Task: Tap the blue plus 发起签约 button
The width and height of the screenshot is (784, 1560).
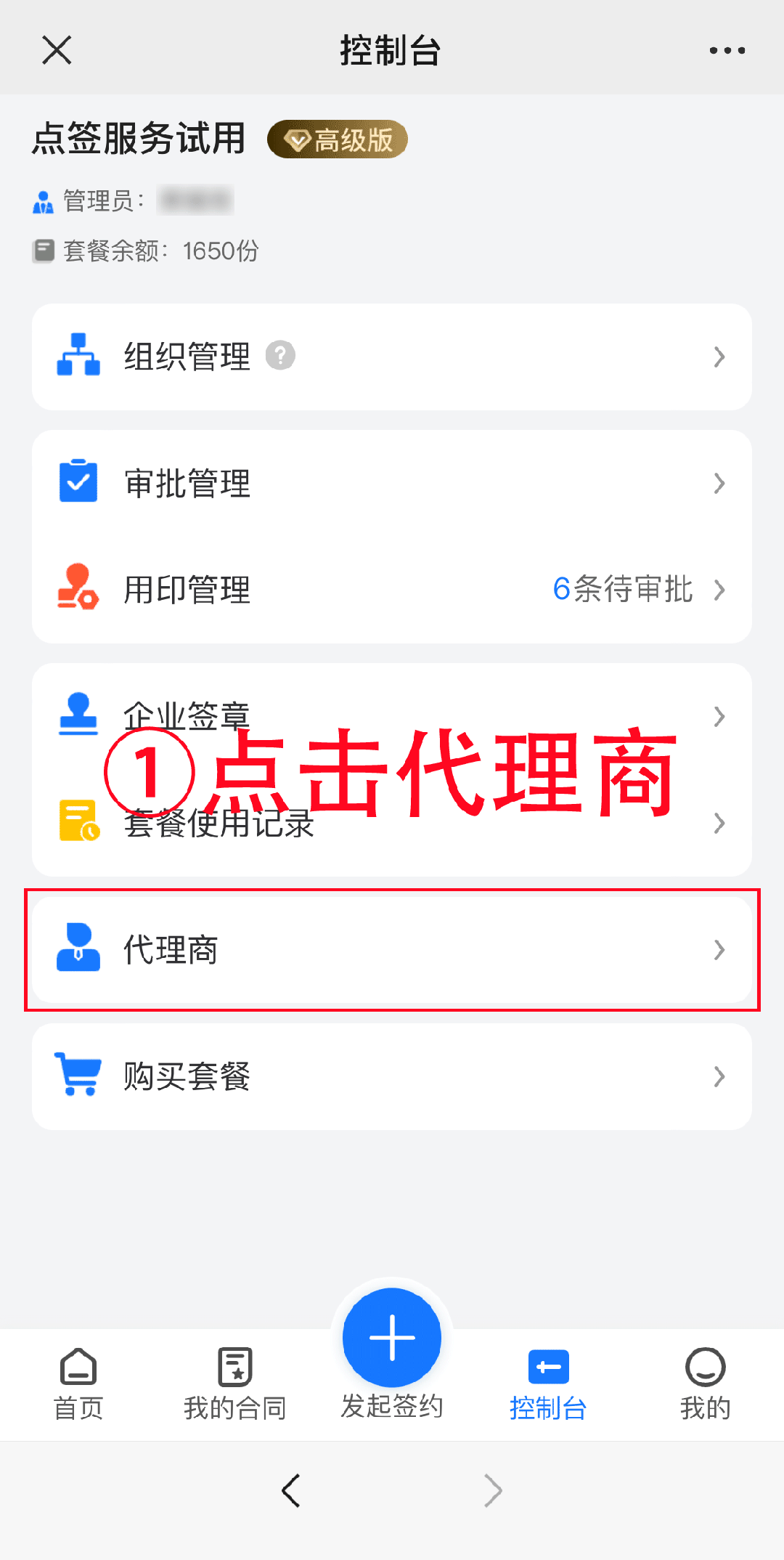Action: pyautogui.click(x=392, y=1338)
